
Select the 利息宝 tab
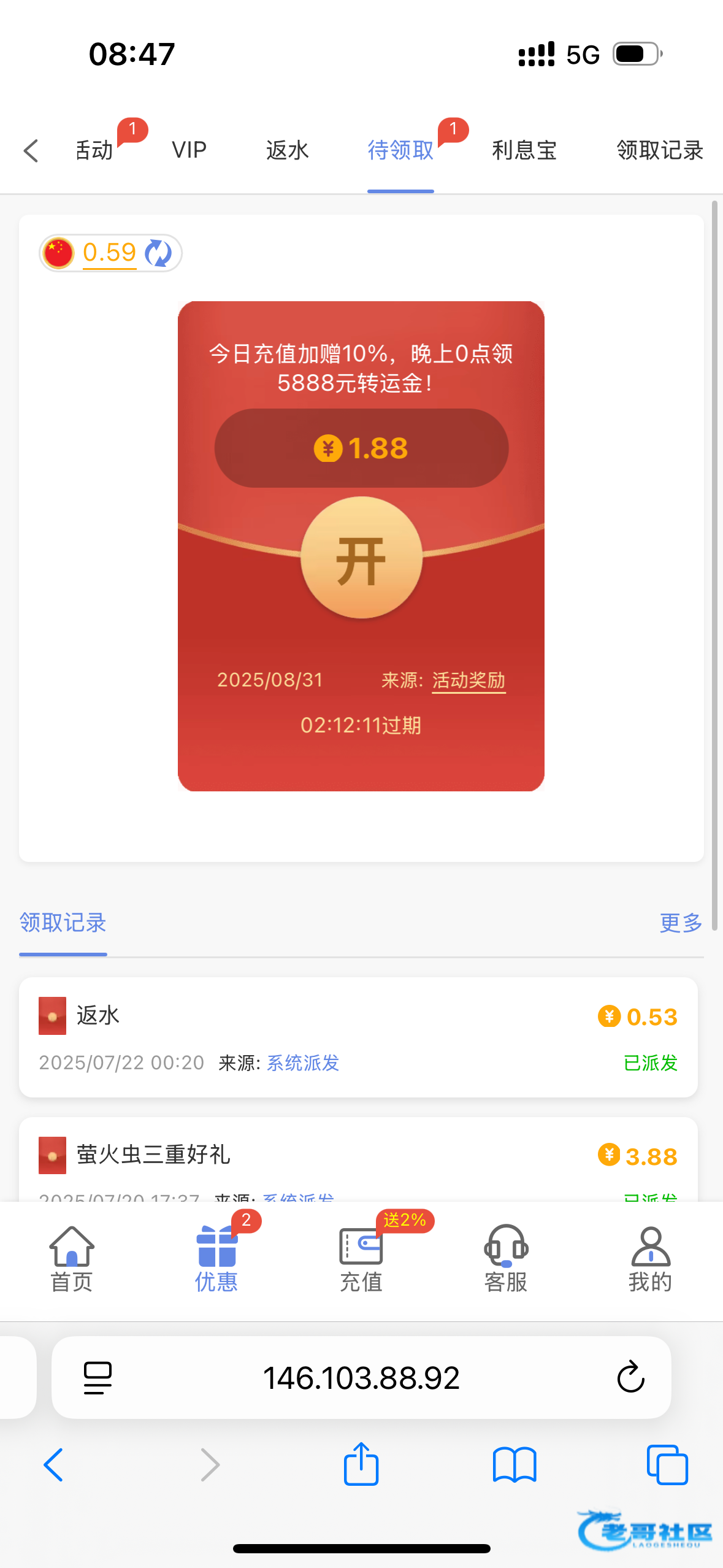tap(524, 150)
